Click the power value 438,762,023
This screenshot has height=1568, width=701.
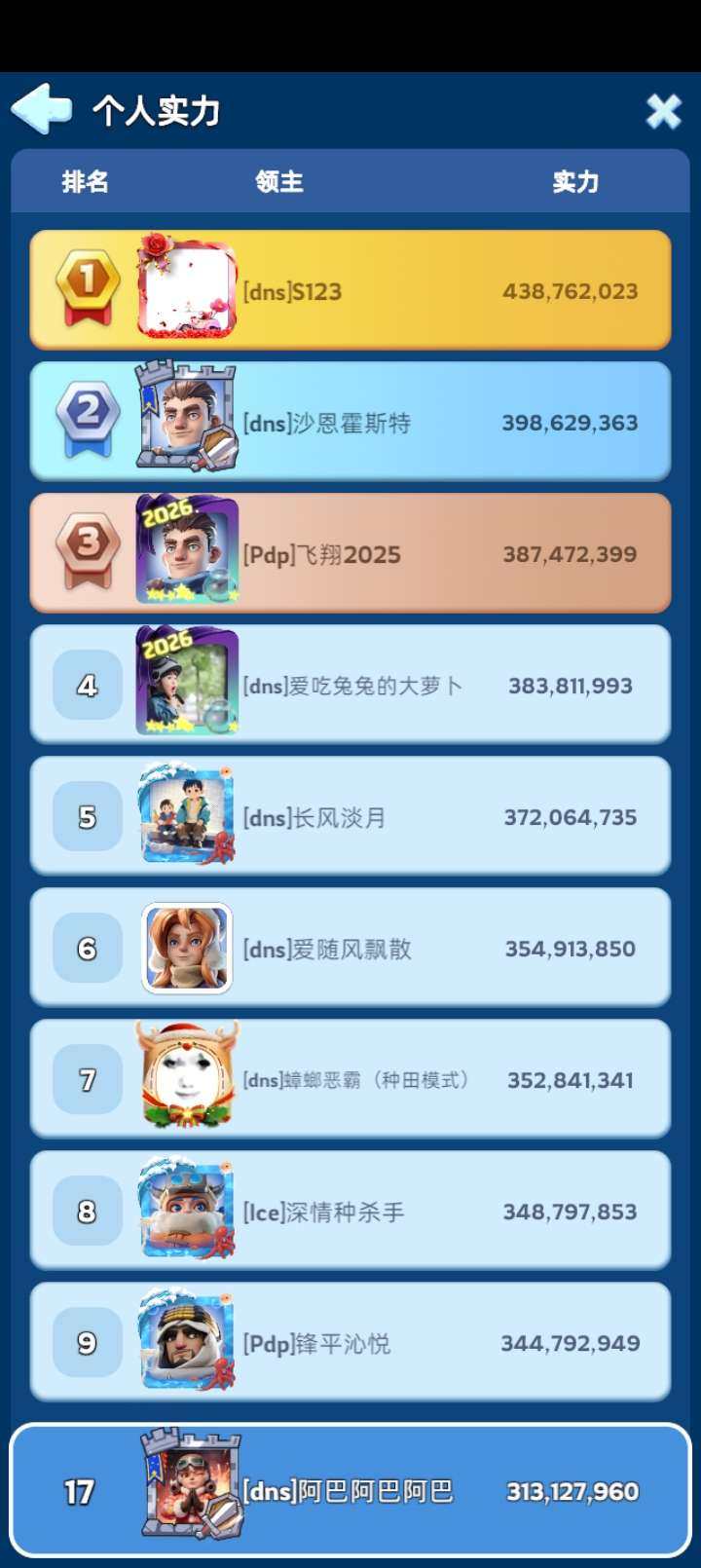(x=568, y=288)
